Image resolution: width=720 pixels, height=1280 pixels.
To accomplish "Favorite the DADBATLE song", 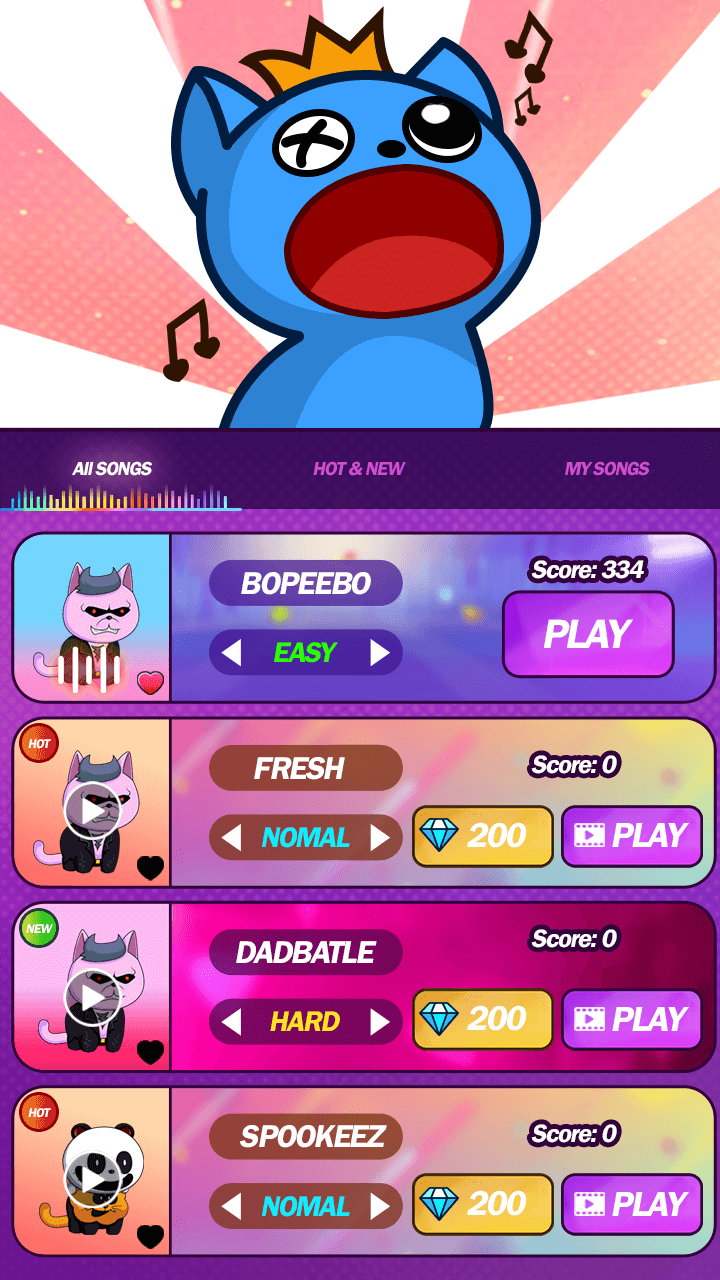I will [150, 1052].
